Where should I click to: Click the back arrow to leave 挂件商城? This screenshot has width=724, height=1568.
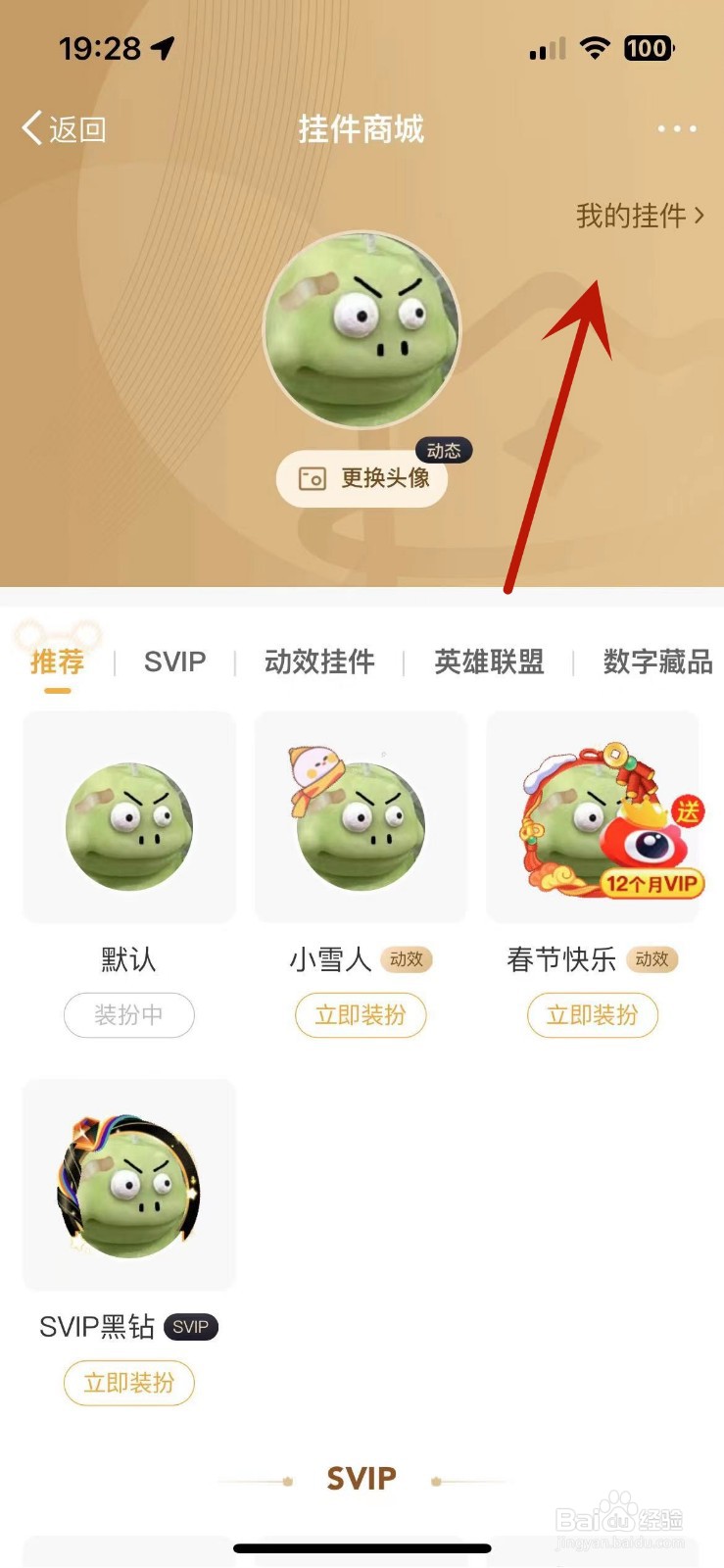tap(29, 127)
